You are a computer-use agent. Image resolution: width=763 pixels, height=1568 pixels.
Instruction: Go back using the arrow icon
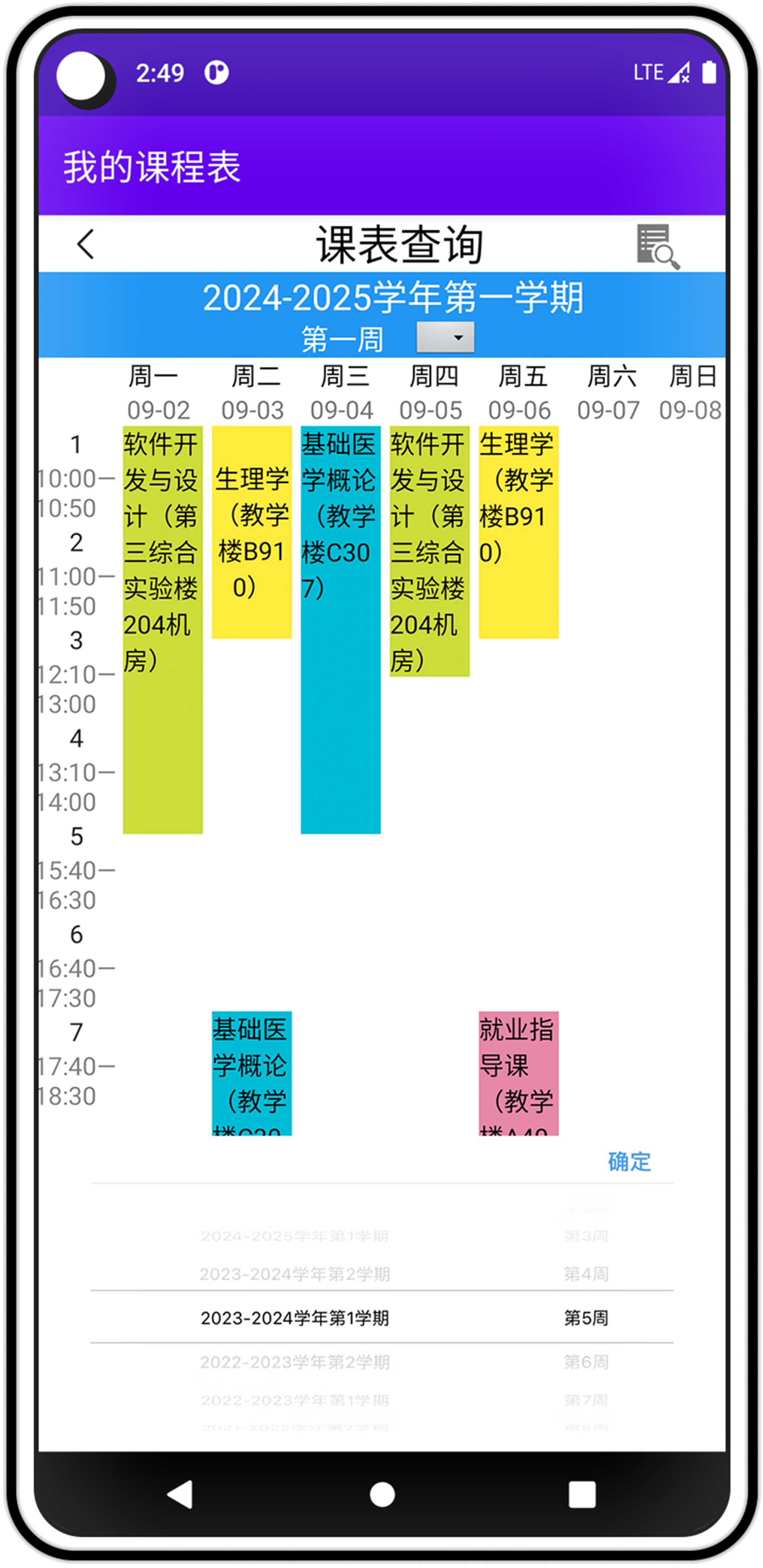coord(86,244)
